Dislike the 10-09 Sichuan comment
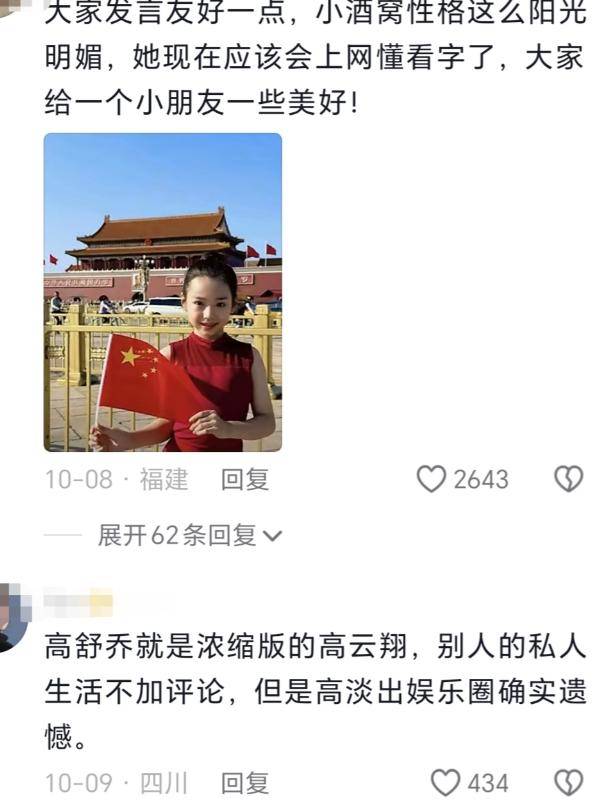 568,782
